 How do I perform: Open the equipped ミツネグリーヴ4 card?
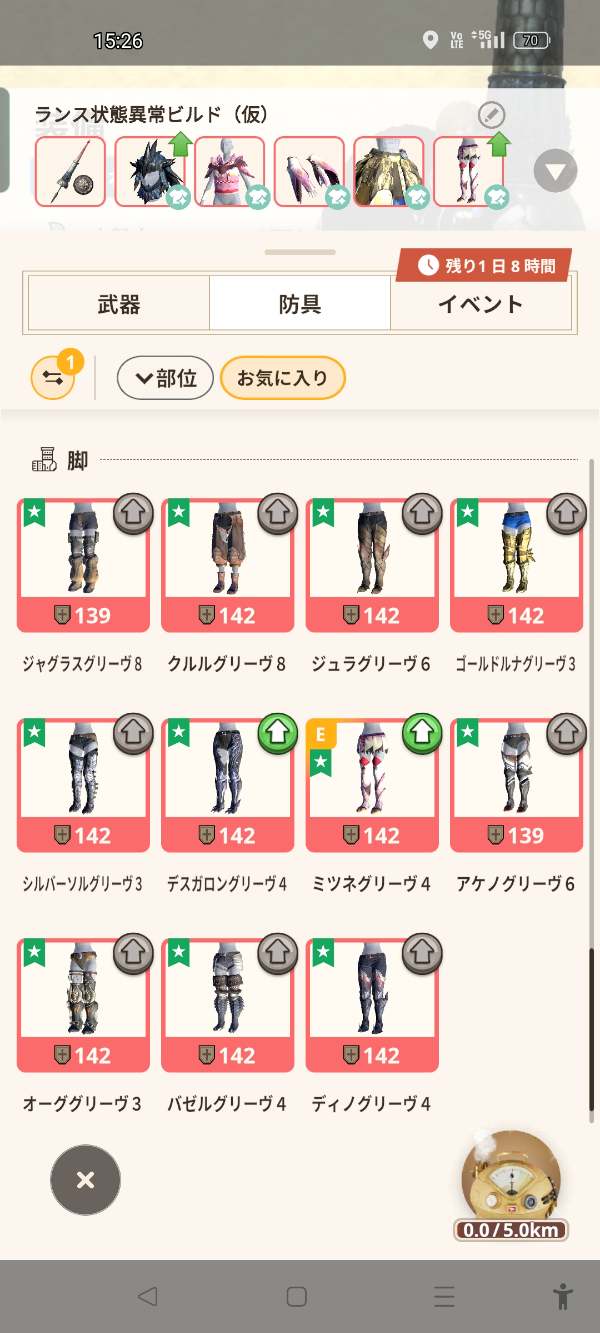(x=372, y=785)
